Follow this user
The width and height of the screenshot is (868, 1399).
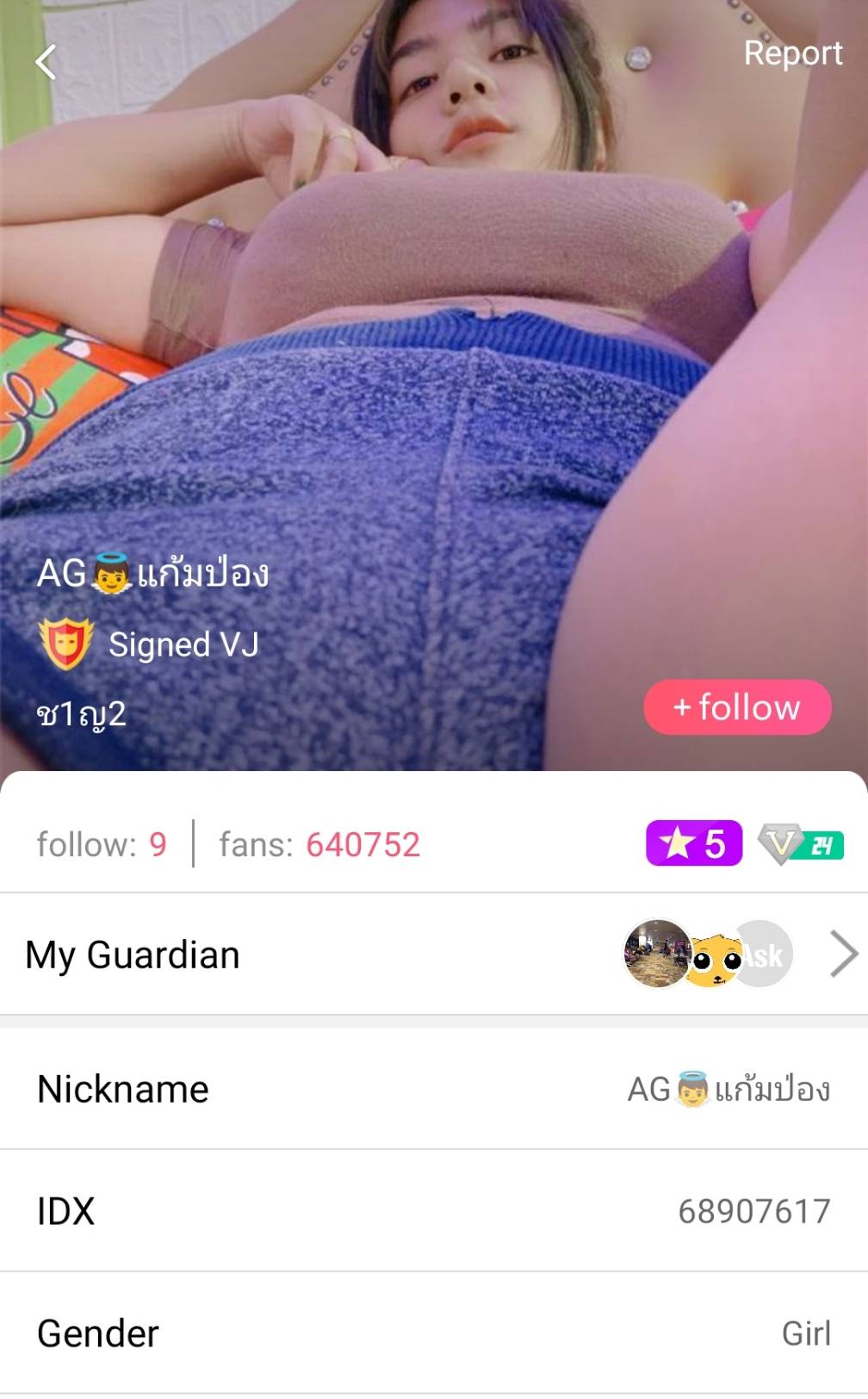[x=737, y=707]
